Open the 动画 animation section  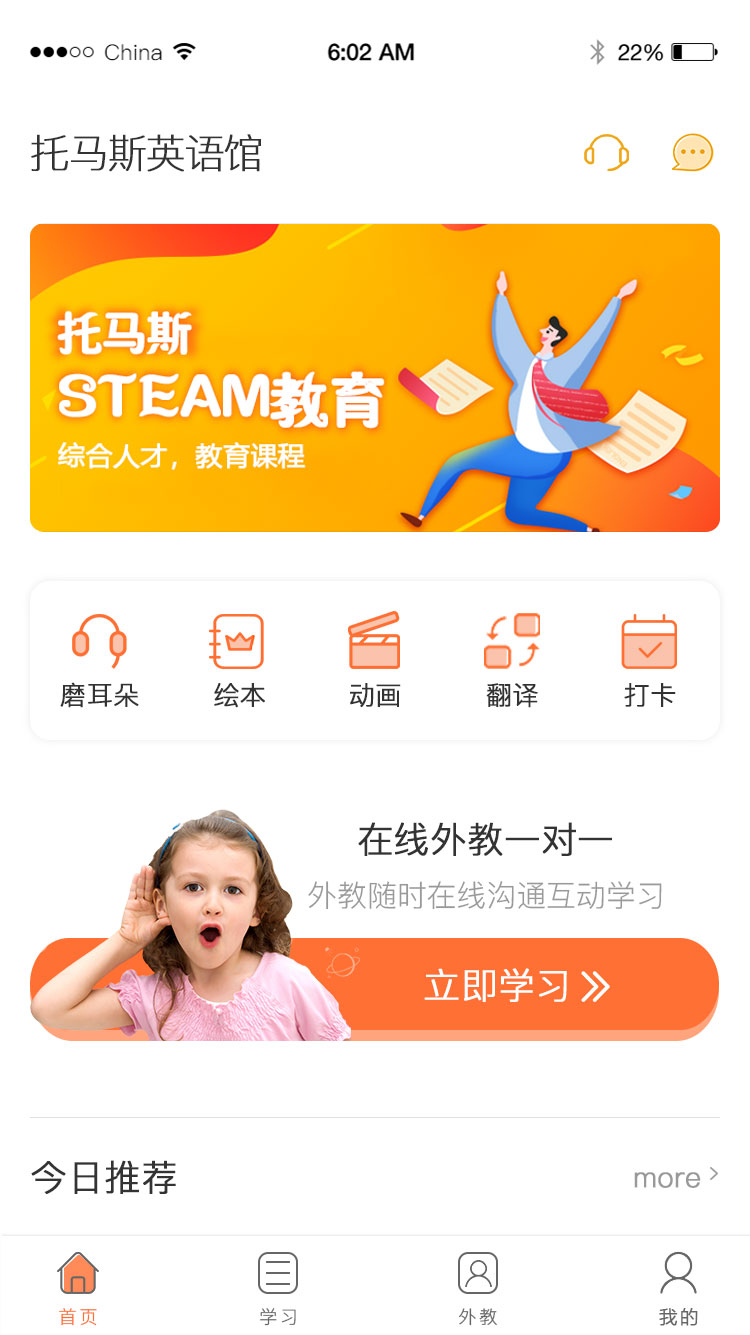[x=375, y=661]
